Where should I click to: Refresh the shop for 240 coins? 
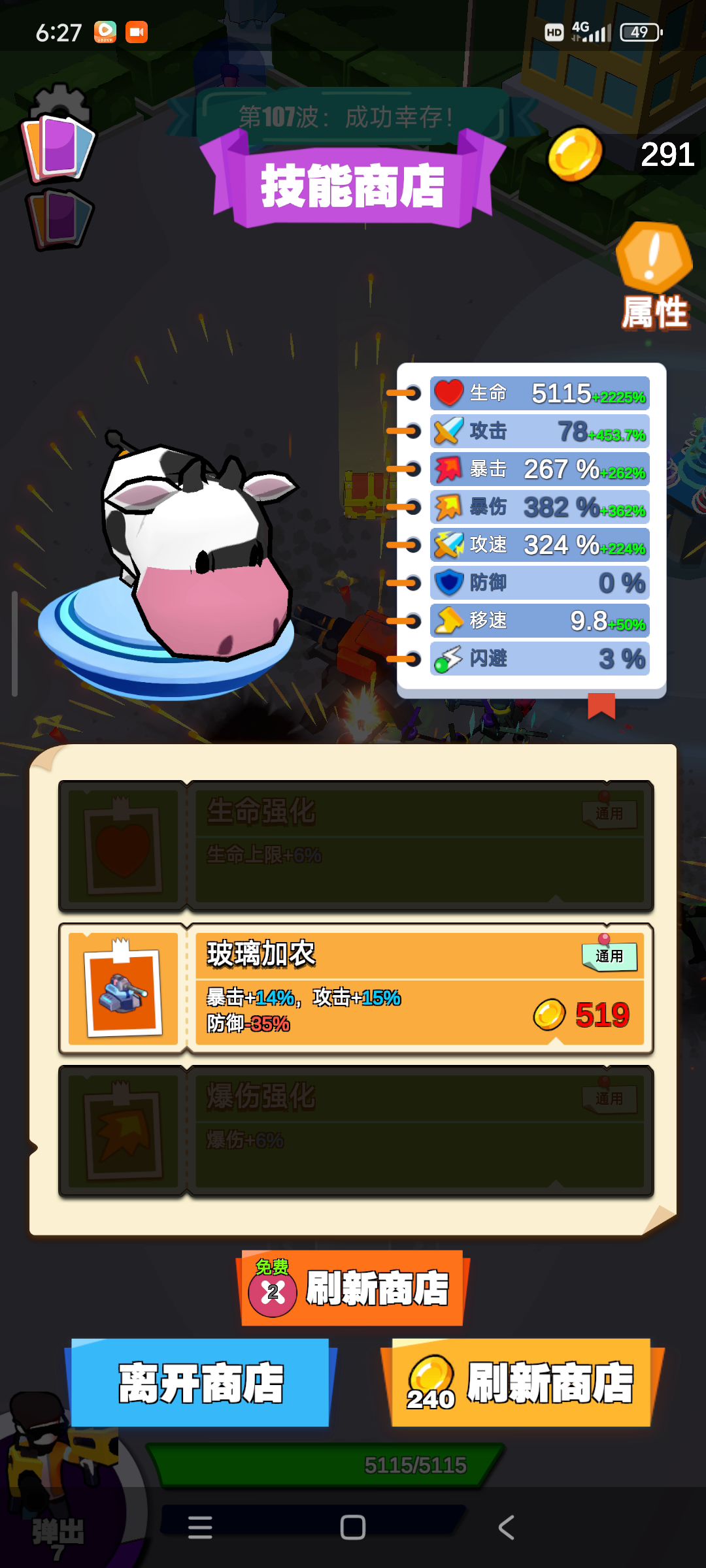520,1382
